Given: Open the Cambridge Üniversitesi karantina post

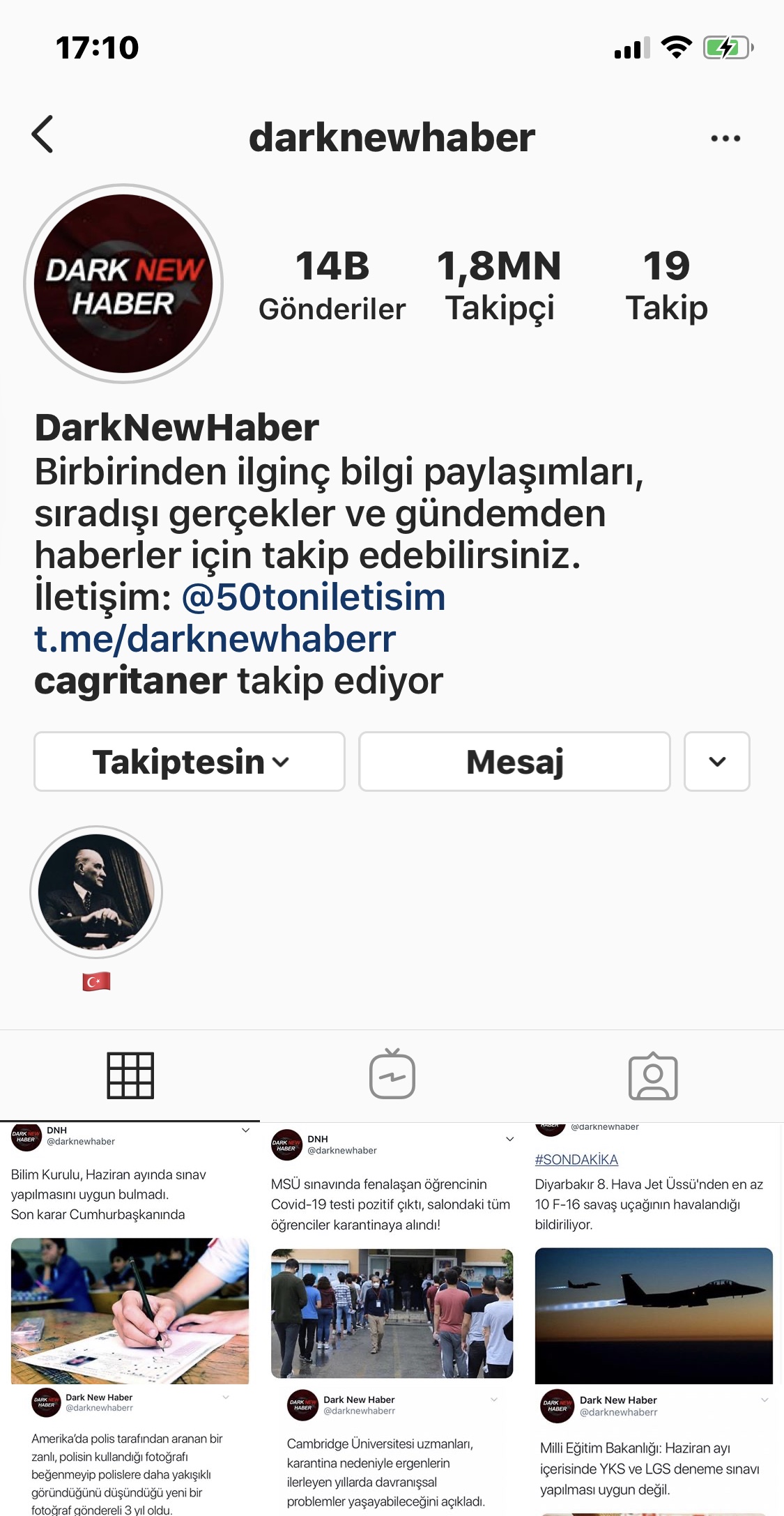Looking at the screenshot, I should (392, 1451).
